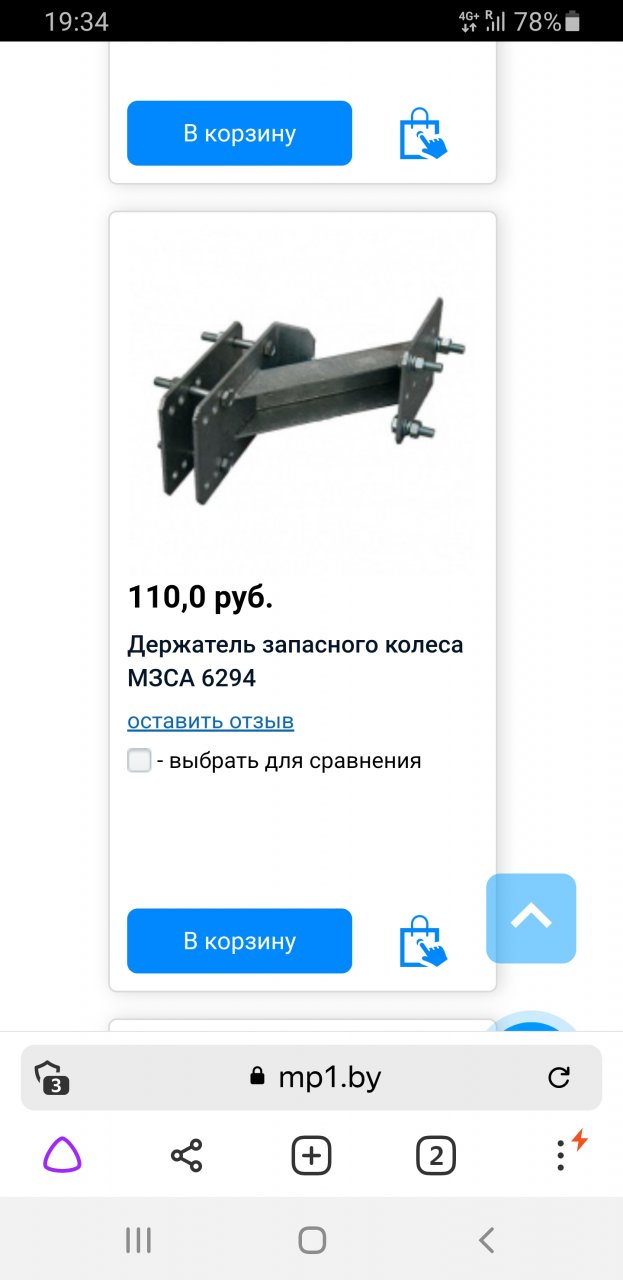Go to the phone's home screen
The height and width of the screenshot is (1280, 623).
312,1241
